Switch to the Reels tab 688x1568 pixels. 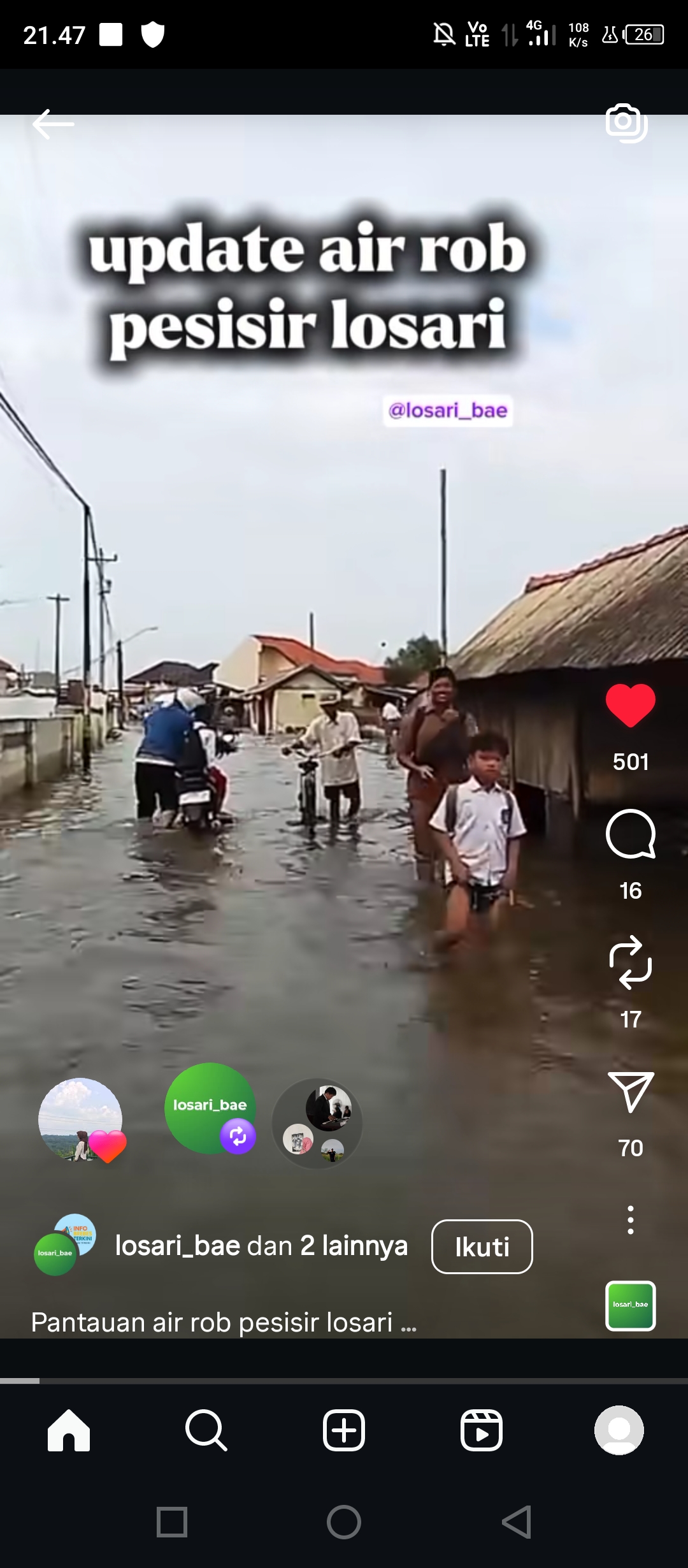click(482, 1430)
